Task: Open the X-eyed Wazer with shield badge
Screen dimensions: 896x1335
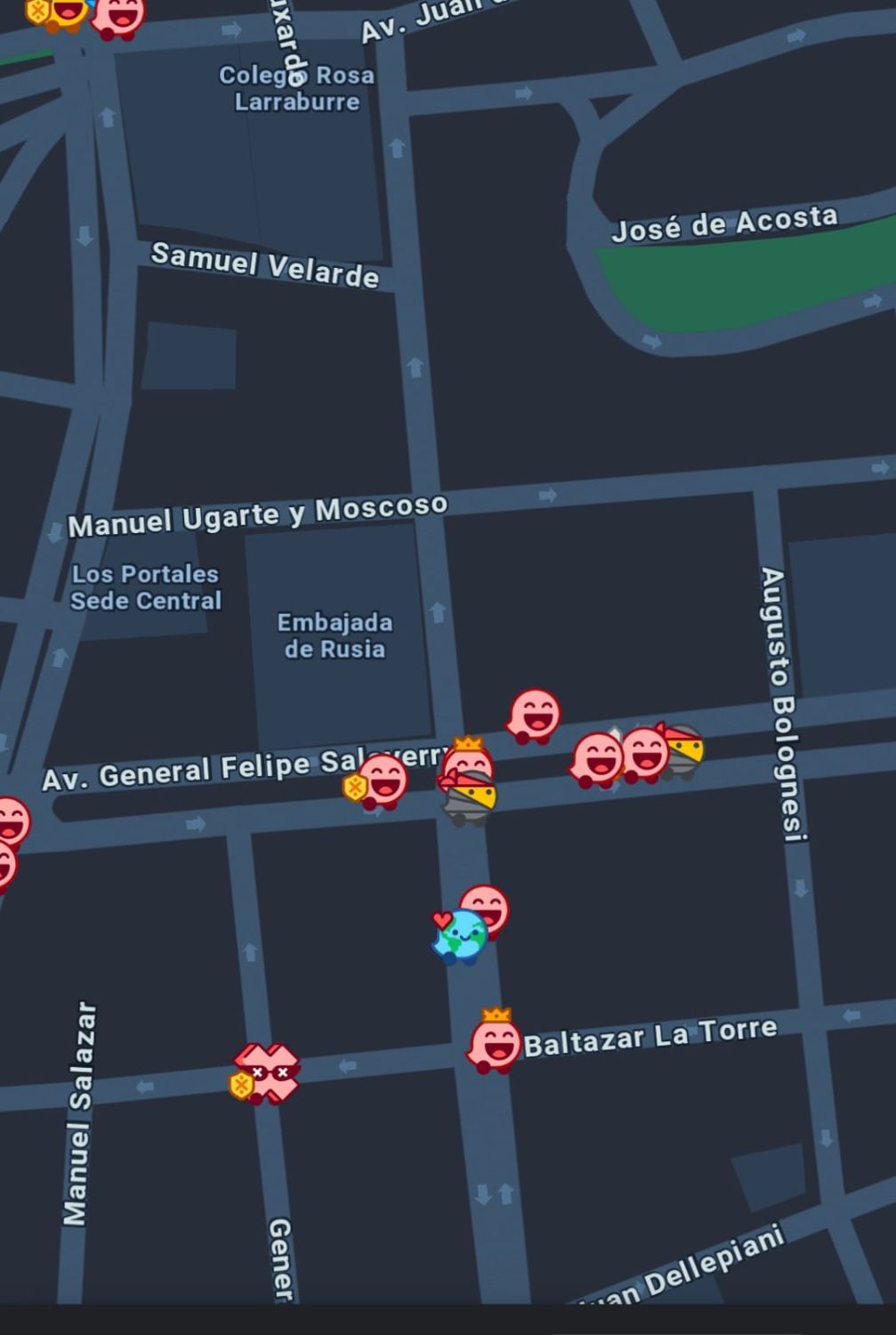Action: coord(266,1073)
